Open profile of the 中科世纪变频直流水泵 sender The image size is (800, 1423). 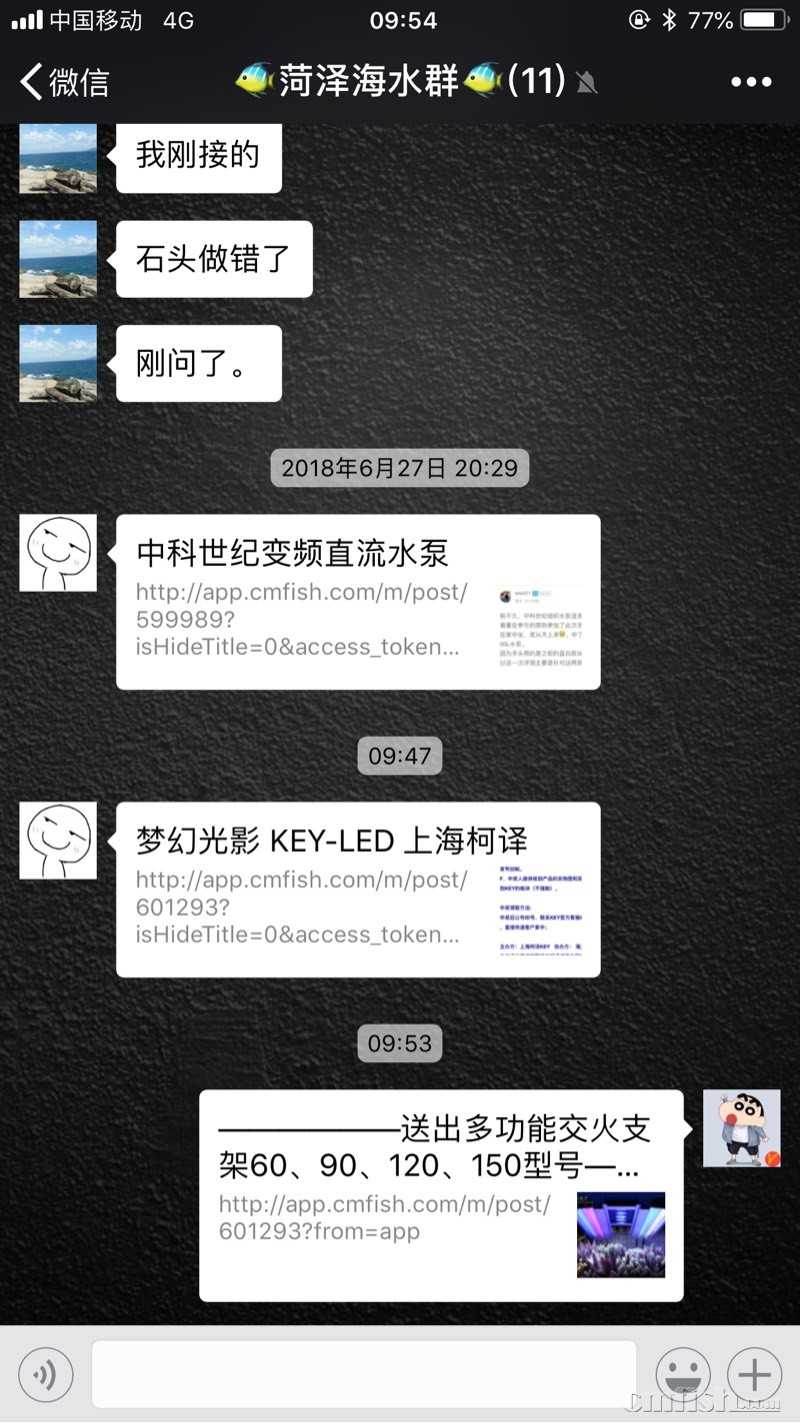[58, 553]
